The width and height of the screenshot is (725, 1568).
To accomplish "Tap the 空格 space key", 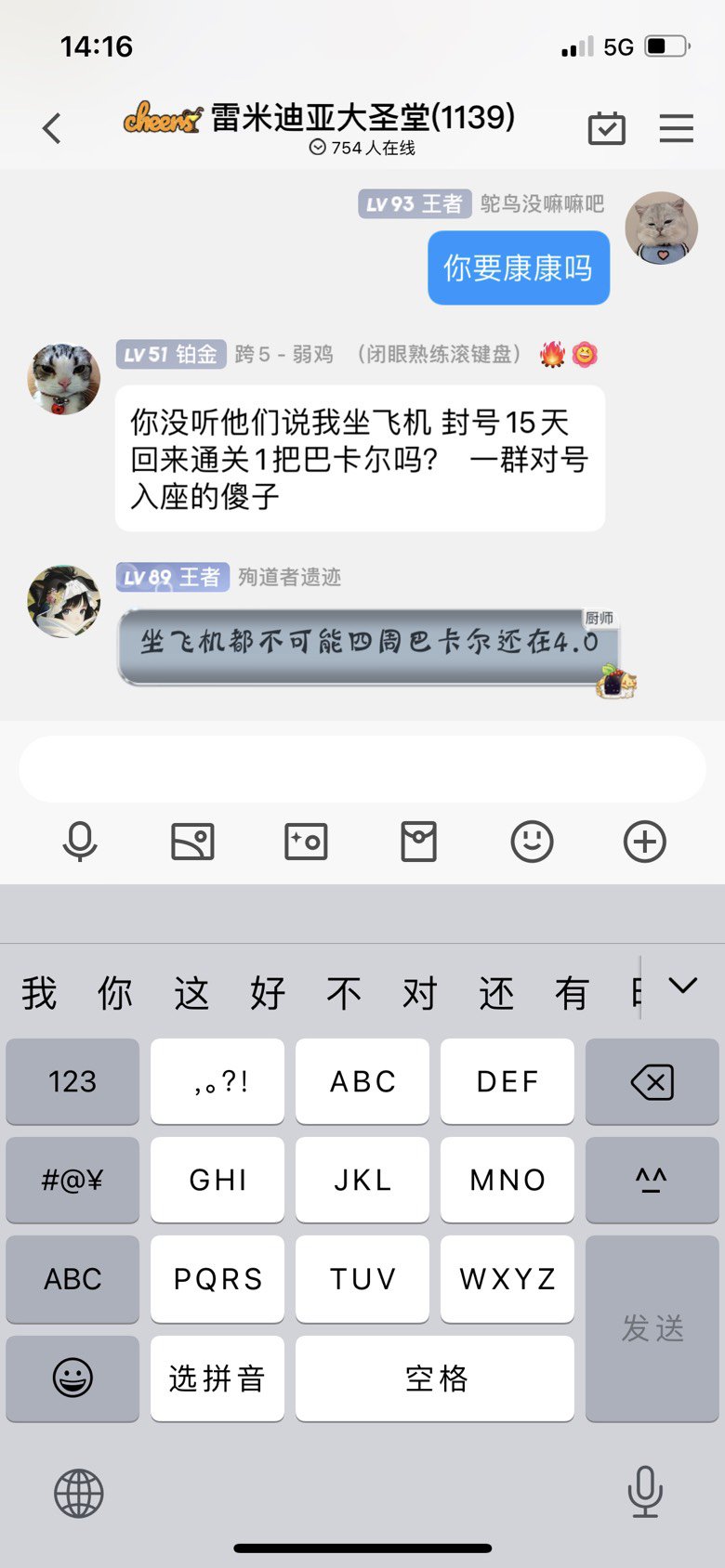I will [435, 1379].
